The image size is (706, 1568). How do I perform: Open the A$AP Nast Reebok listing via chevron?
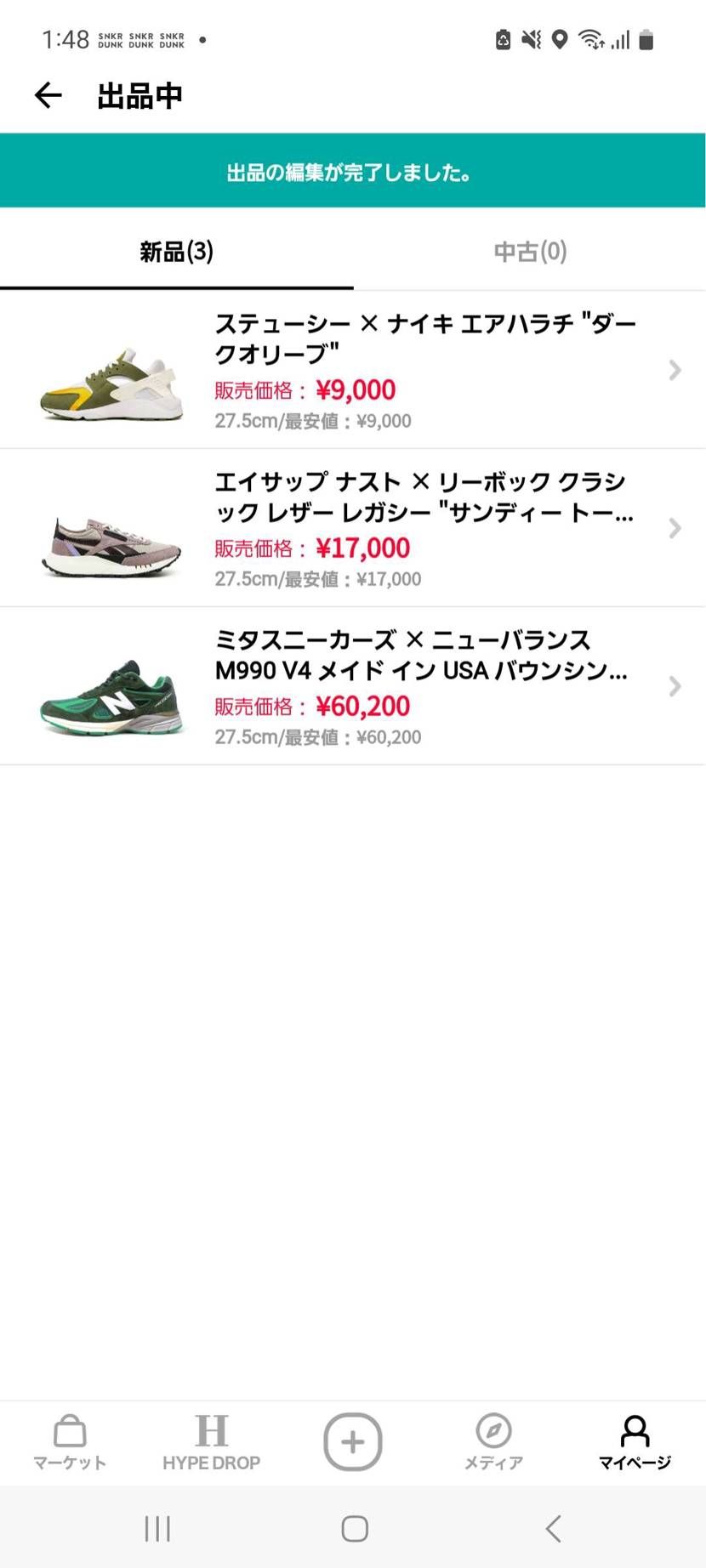pos(675,528)
